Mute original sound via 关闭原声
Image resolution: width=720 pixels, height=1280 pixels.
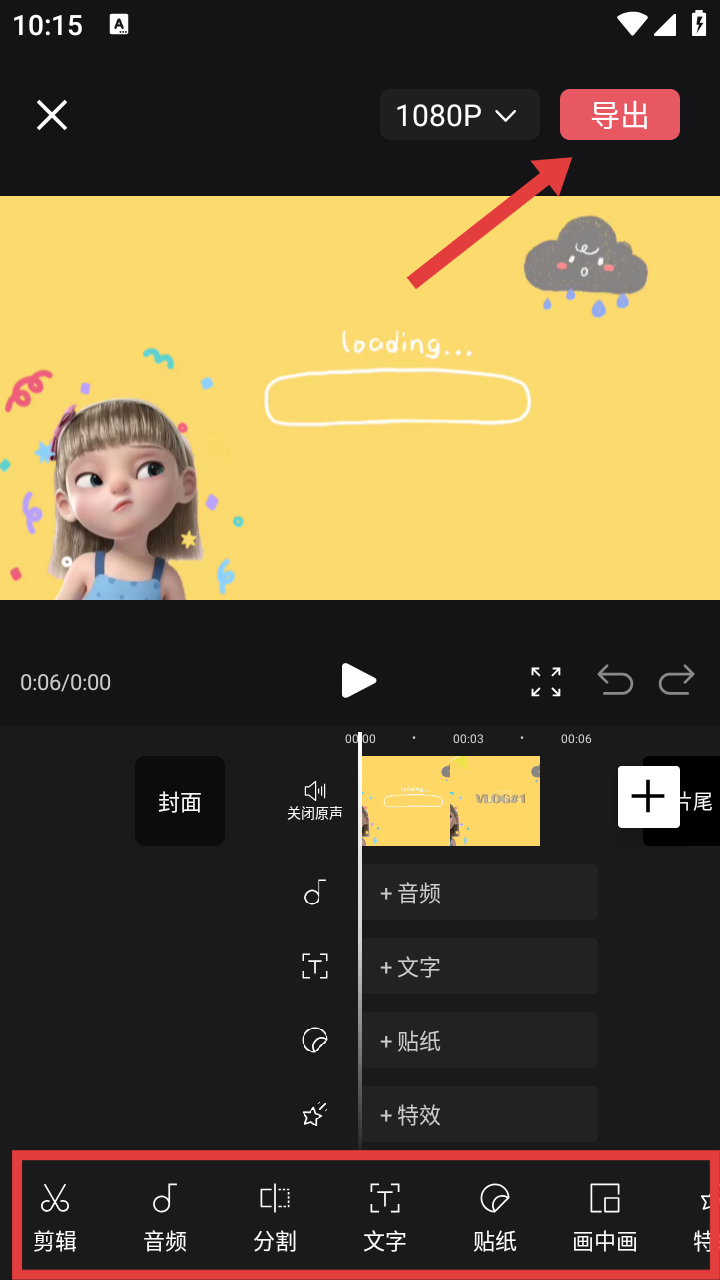click(x=314, y=800)
